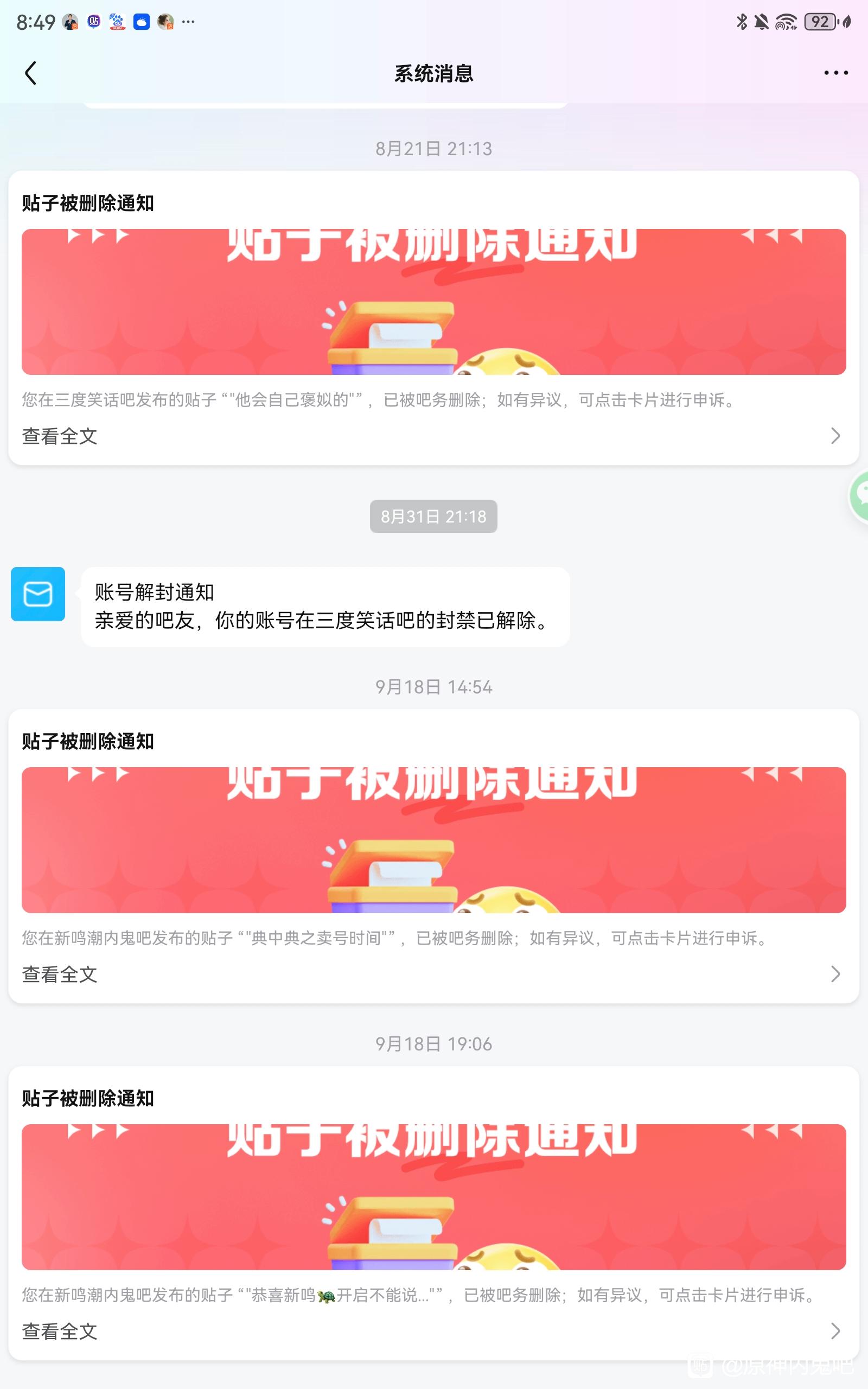
Task: Tap the blue mail avatar icon
Action: click(x=38, y=594)
